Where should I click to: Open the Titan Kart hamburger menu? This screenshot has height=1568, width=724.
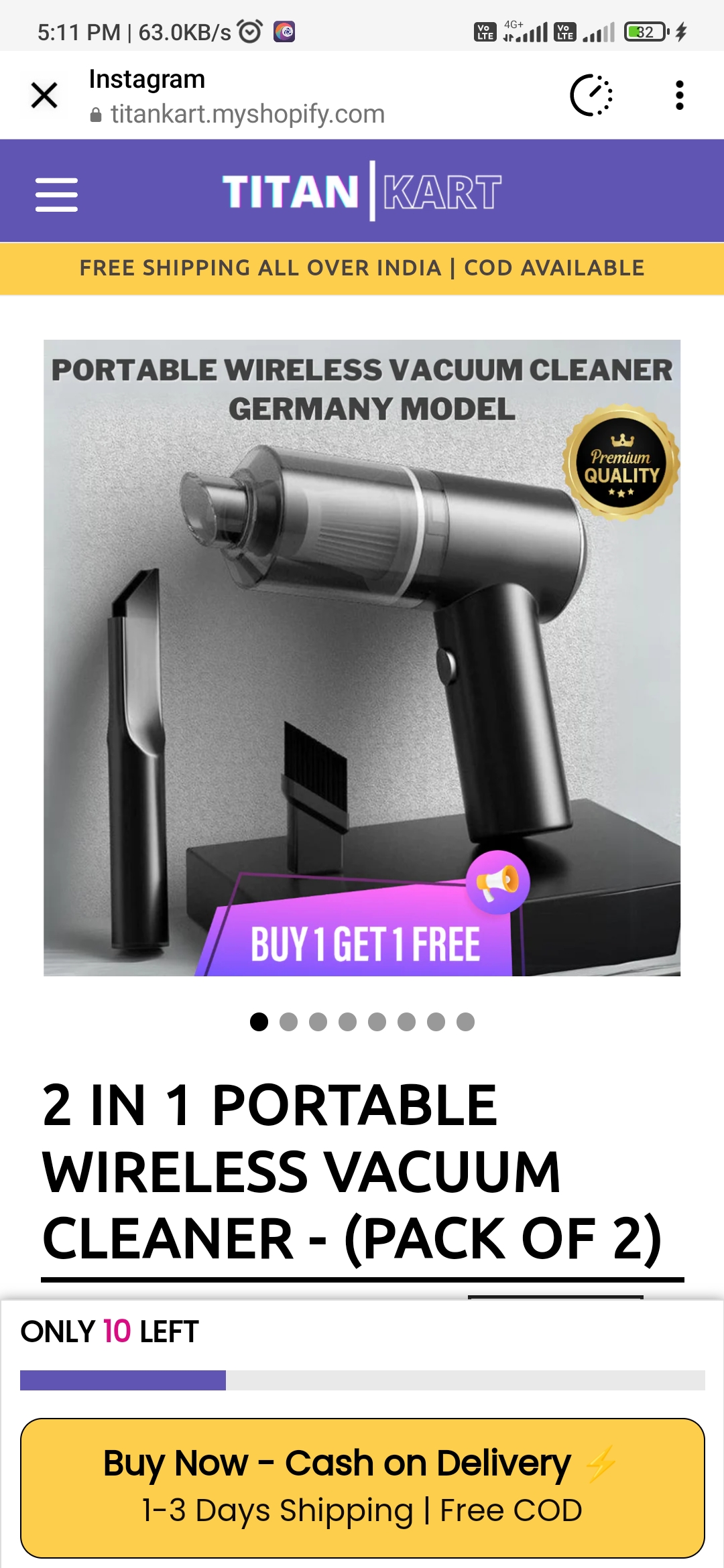[56, 194]
